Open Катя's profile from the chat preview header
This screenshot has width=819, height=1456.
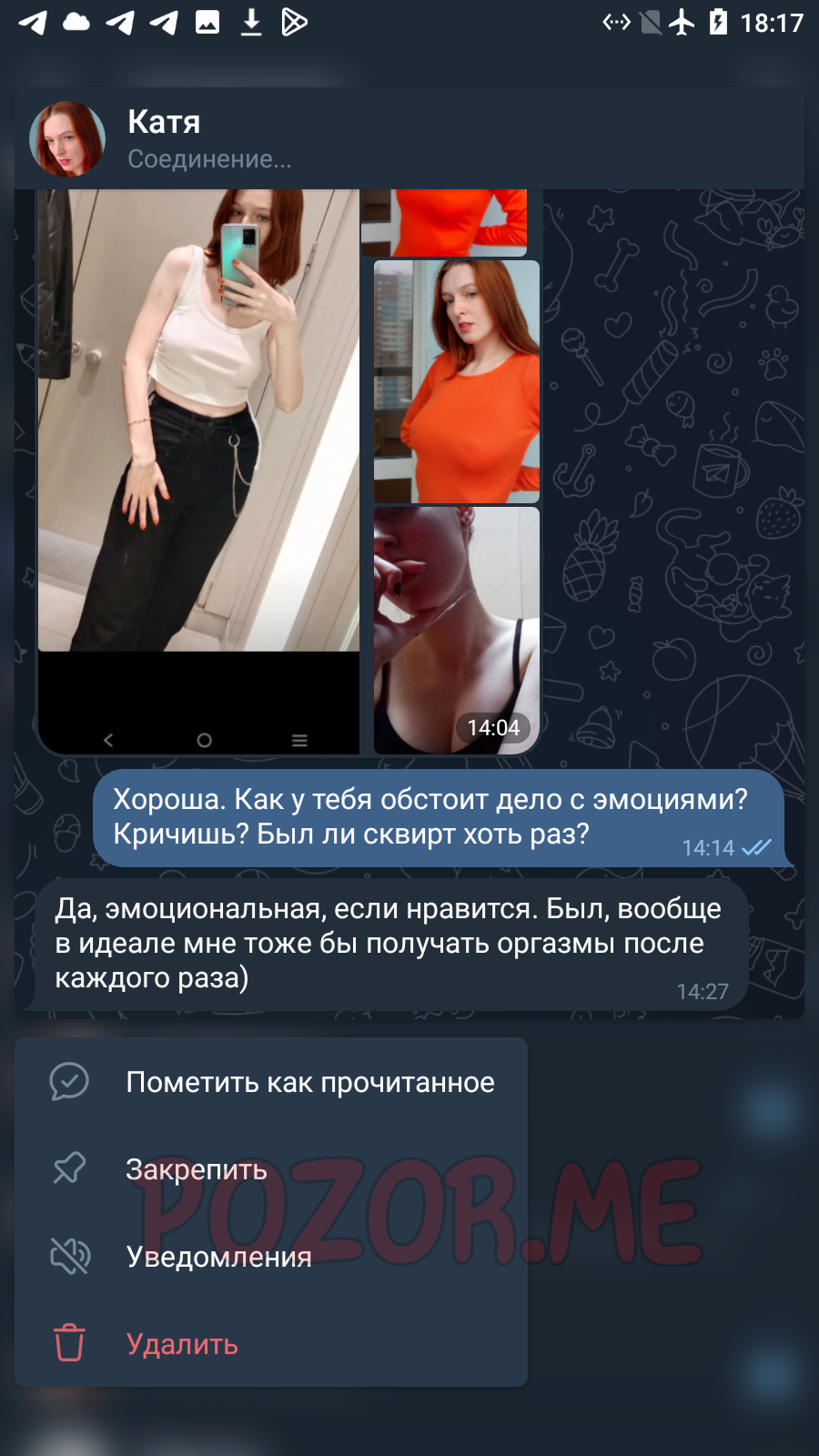[x=409, y=138]
